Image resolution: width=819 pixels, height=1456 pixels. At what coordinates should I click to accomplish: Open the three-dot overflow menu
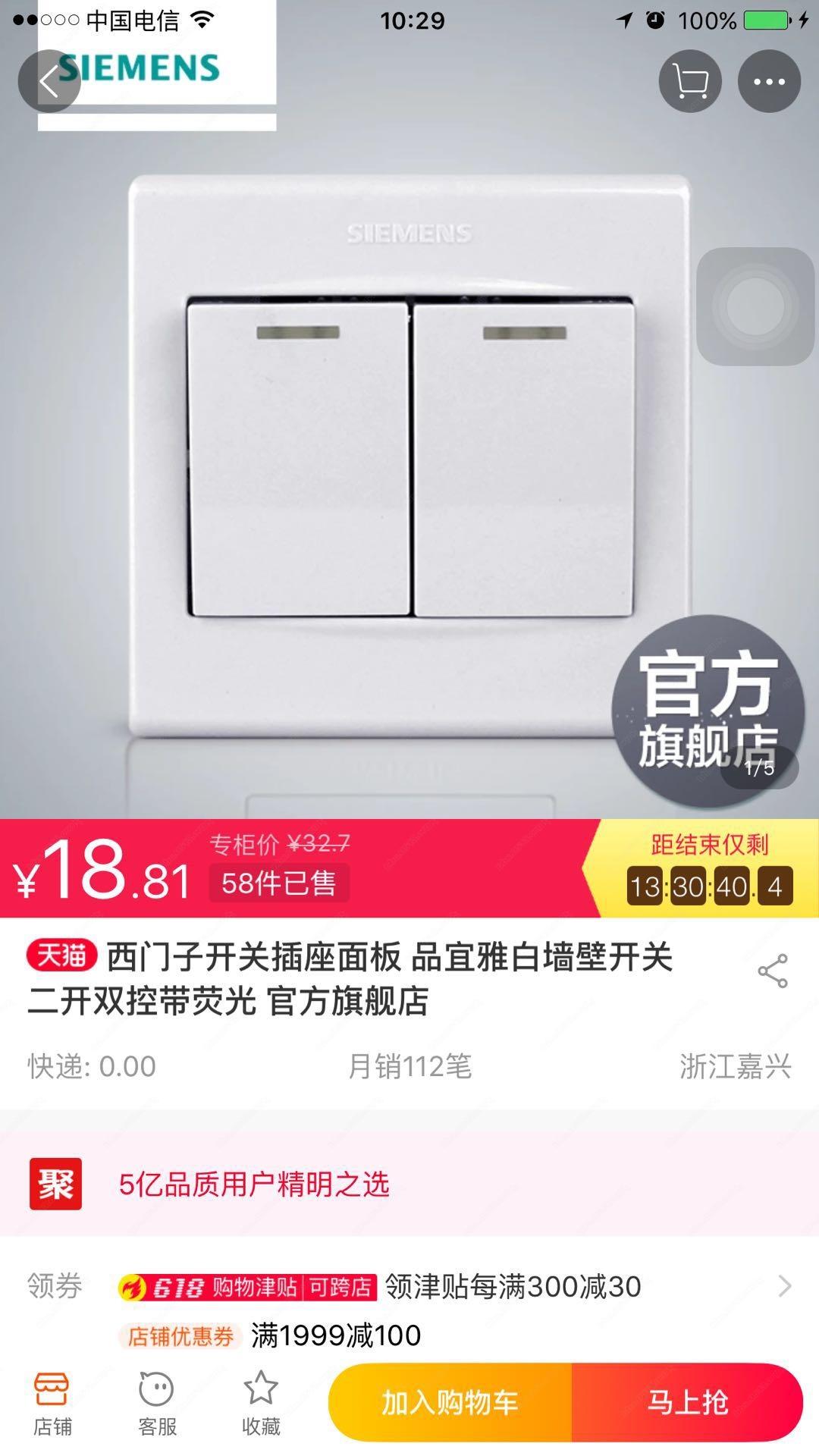(769, 81)
